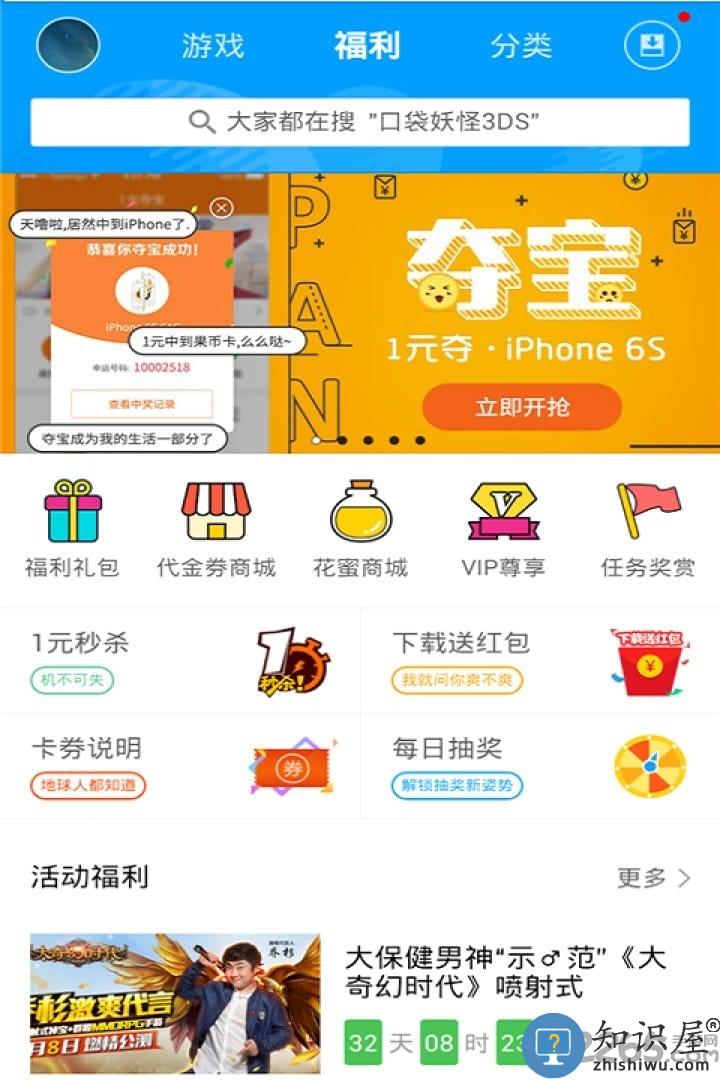Open 福利礼包
Viewport: 720px width, 1080px height.
(x=72, y=530)
